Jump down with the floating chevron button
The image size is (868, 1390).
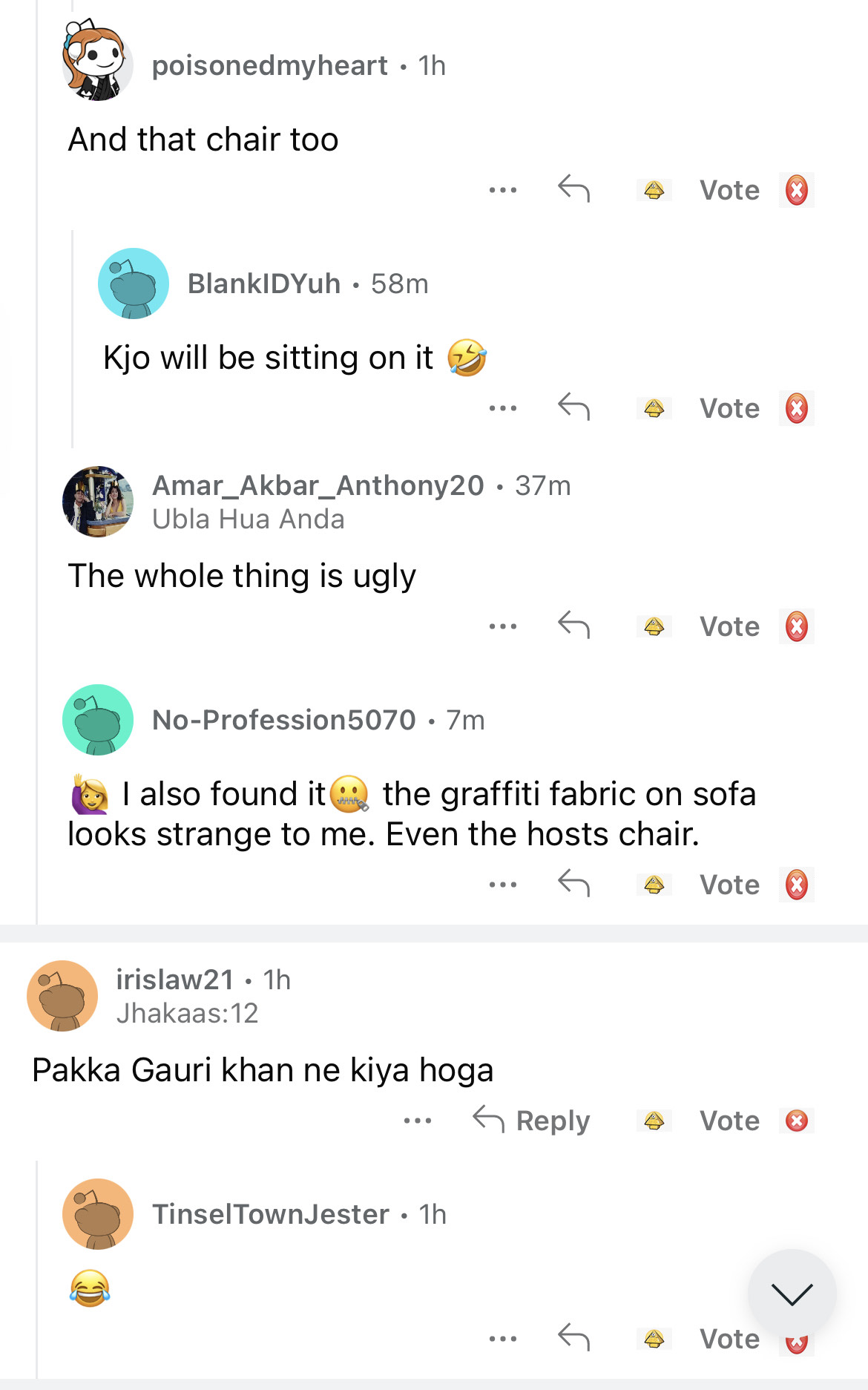tap(792, 1294)
